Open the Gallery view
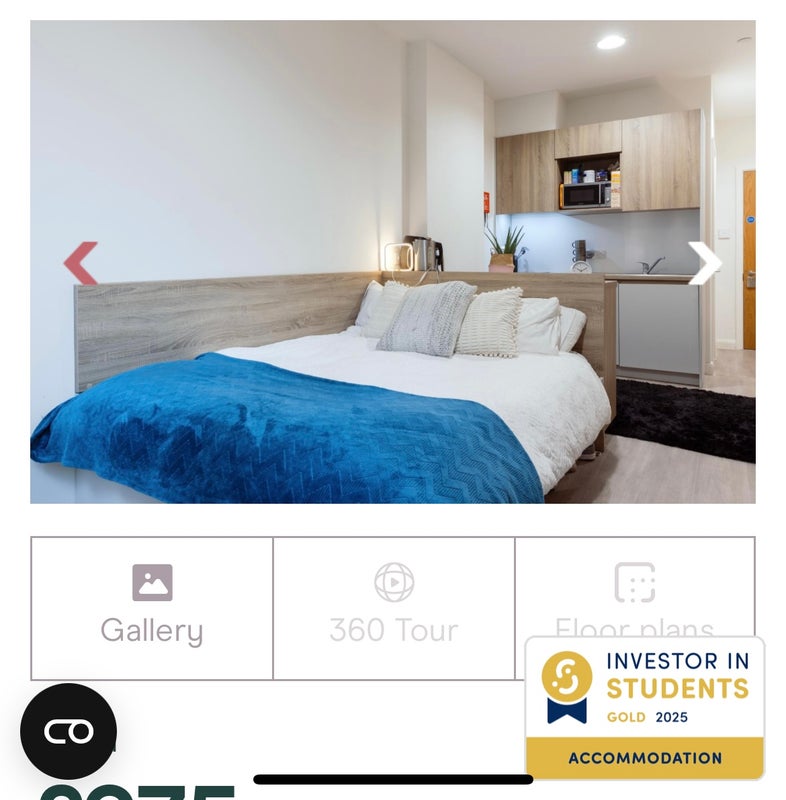 (152, 607)
